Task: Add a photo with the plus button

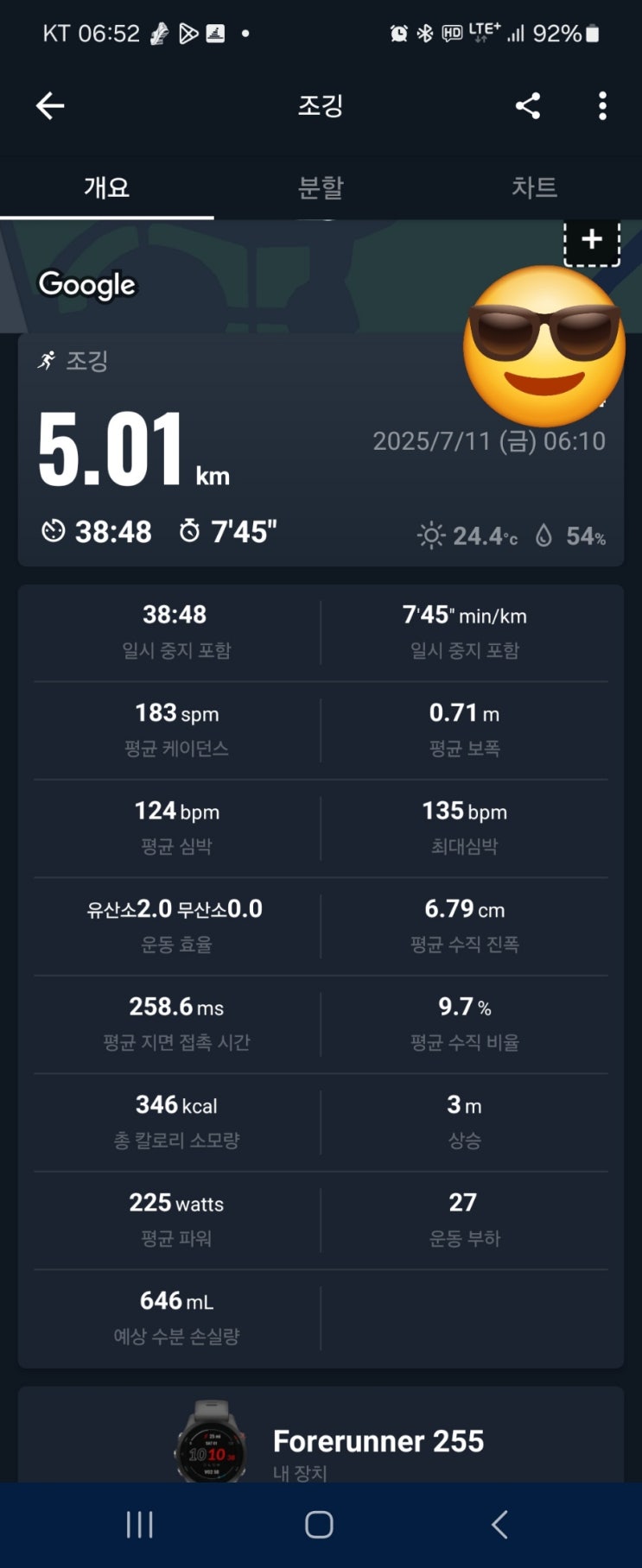Action: 592,241
